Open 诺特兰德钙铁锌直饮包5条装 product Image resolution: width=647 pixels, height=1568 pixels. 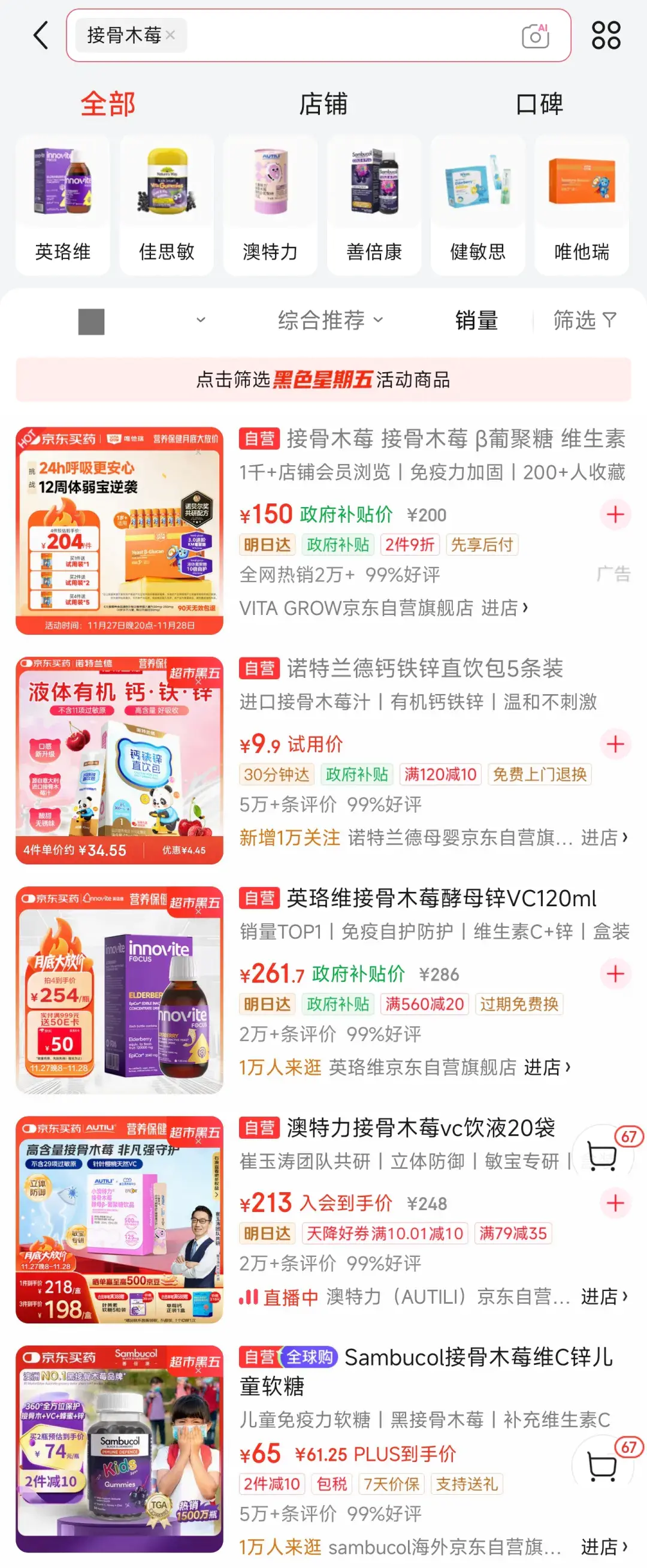click(x=424, y=668)
